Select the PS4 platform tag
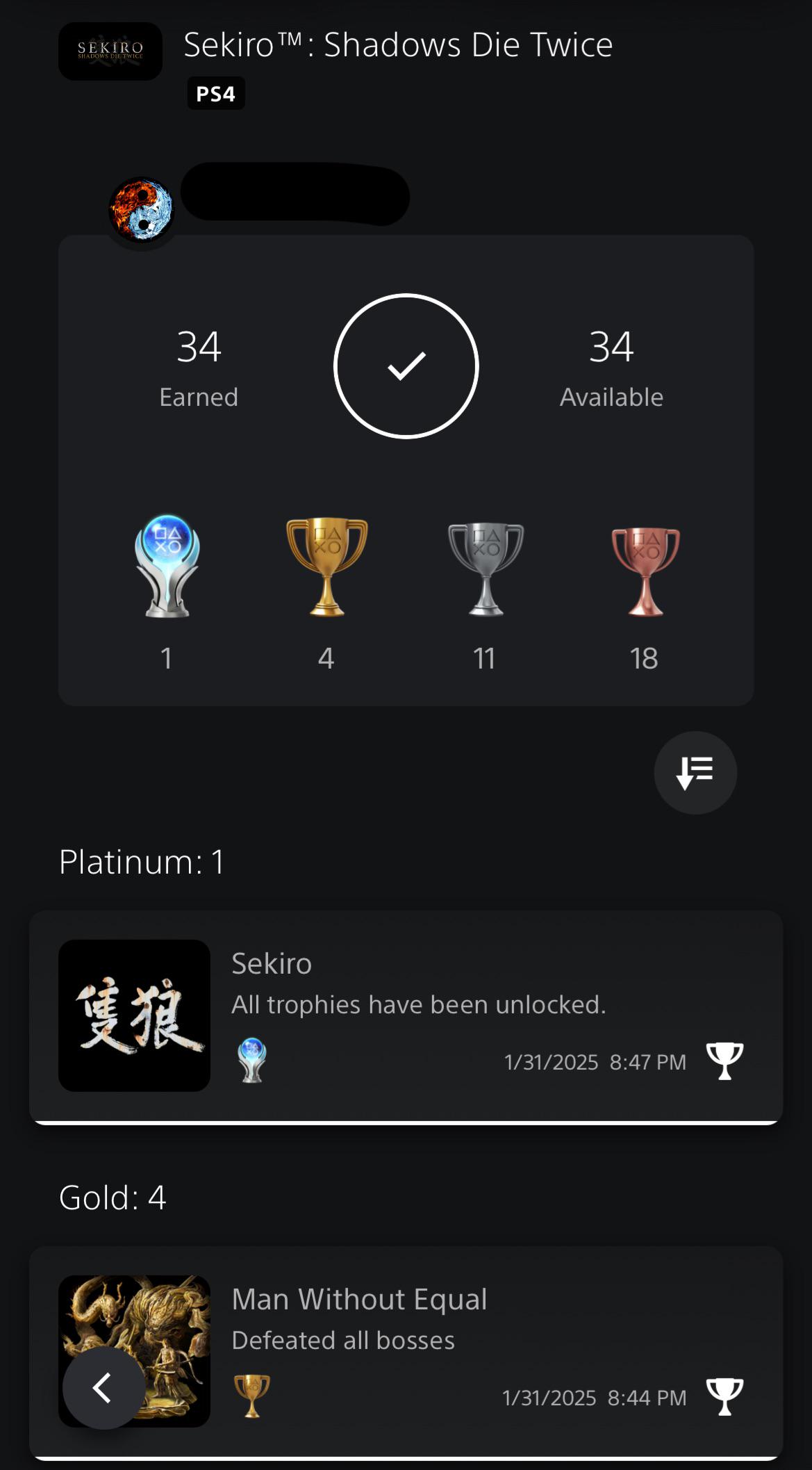 click(215, 92)
